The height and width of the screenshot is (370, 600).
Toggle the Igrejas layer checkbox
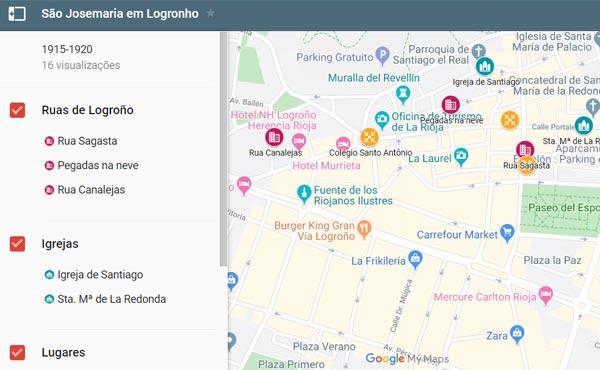(17, 244)
